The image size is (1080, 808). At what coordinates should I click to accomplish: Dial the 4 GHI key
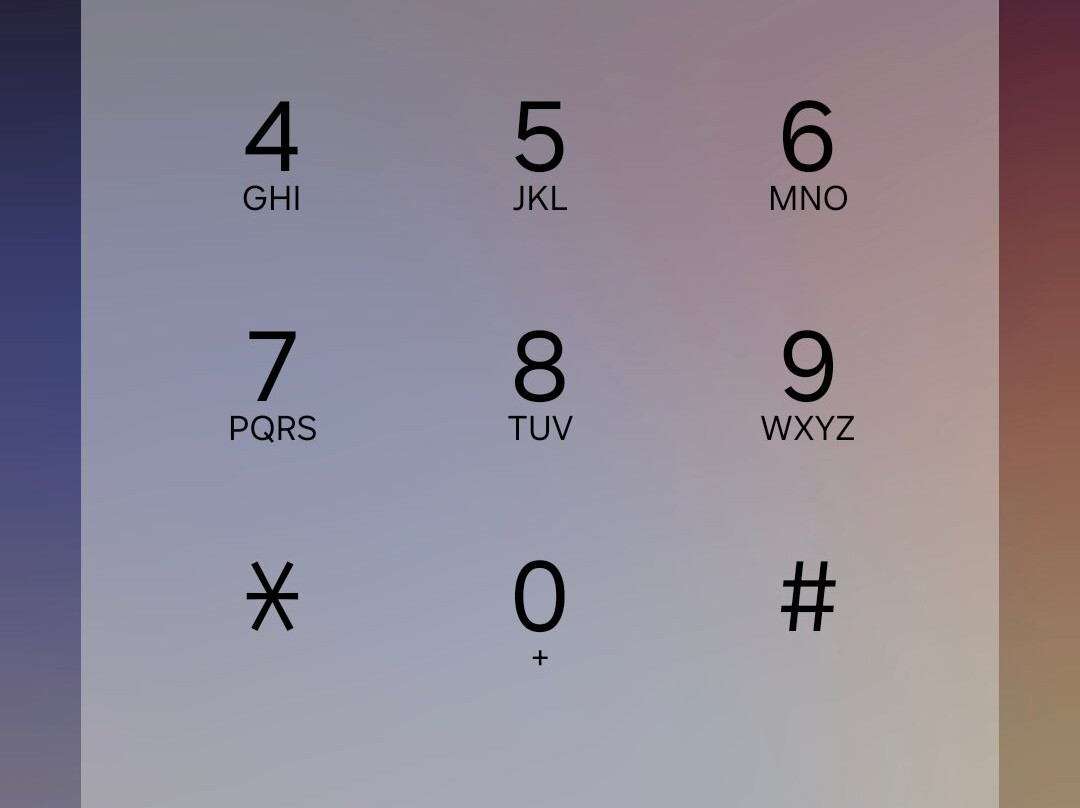pyautogui.click(x=271, y=155)
